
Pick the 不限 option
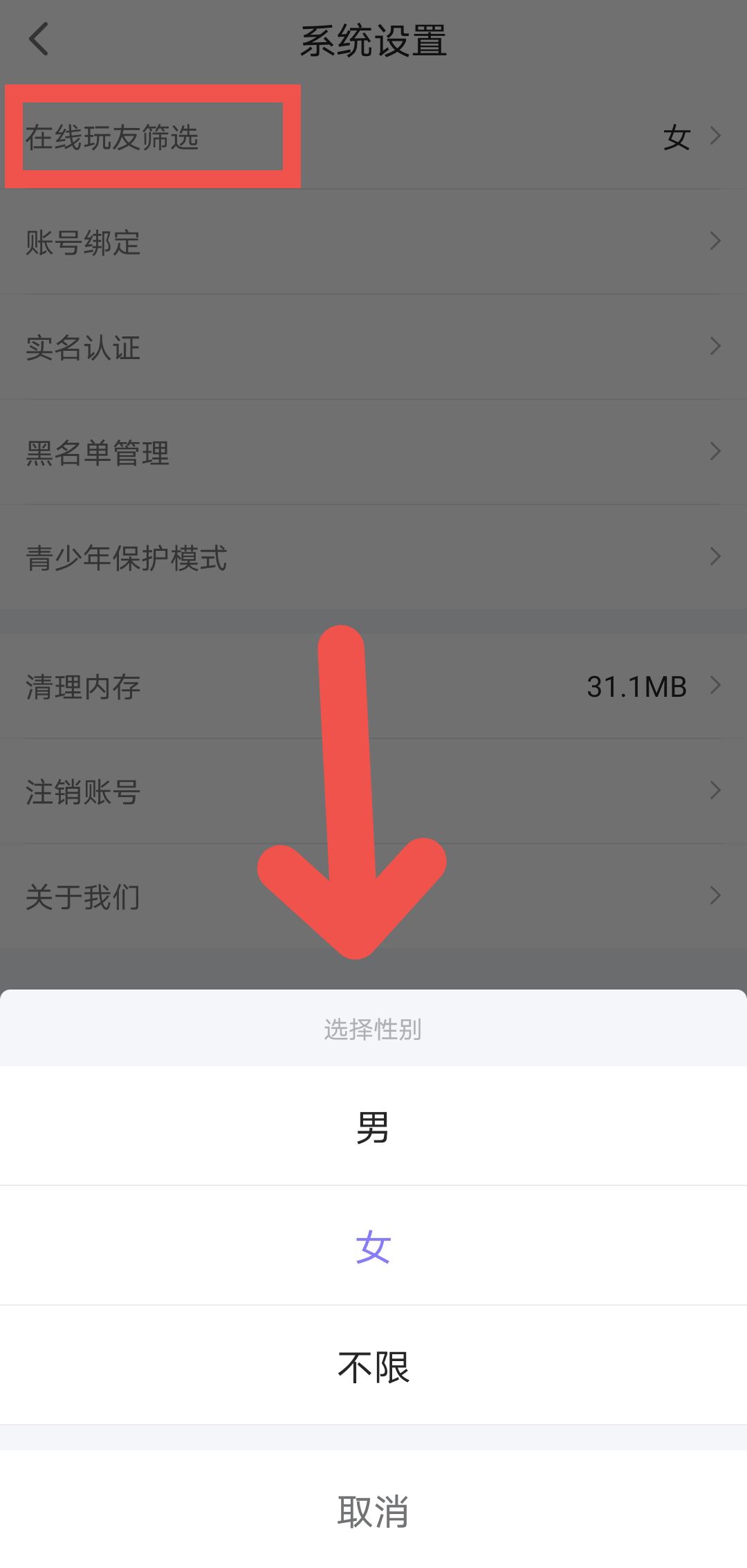[x=373, y=1365]
